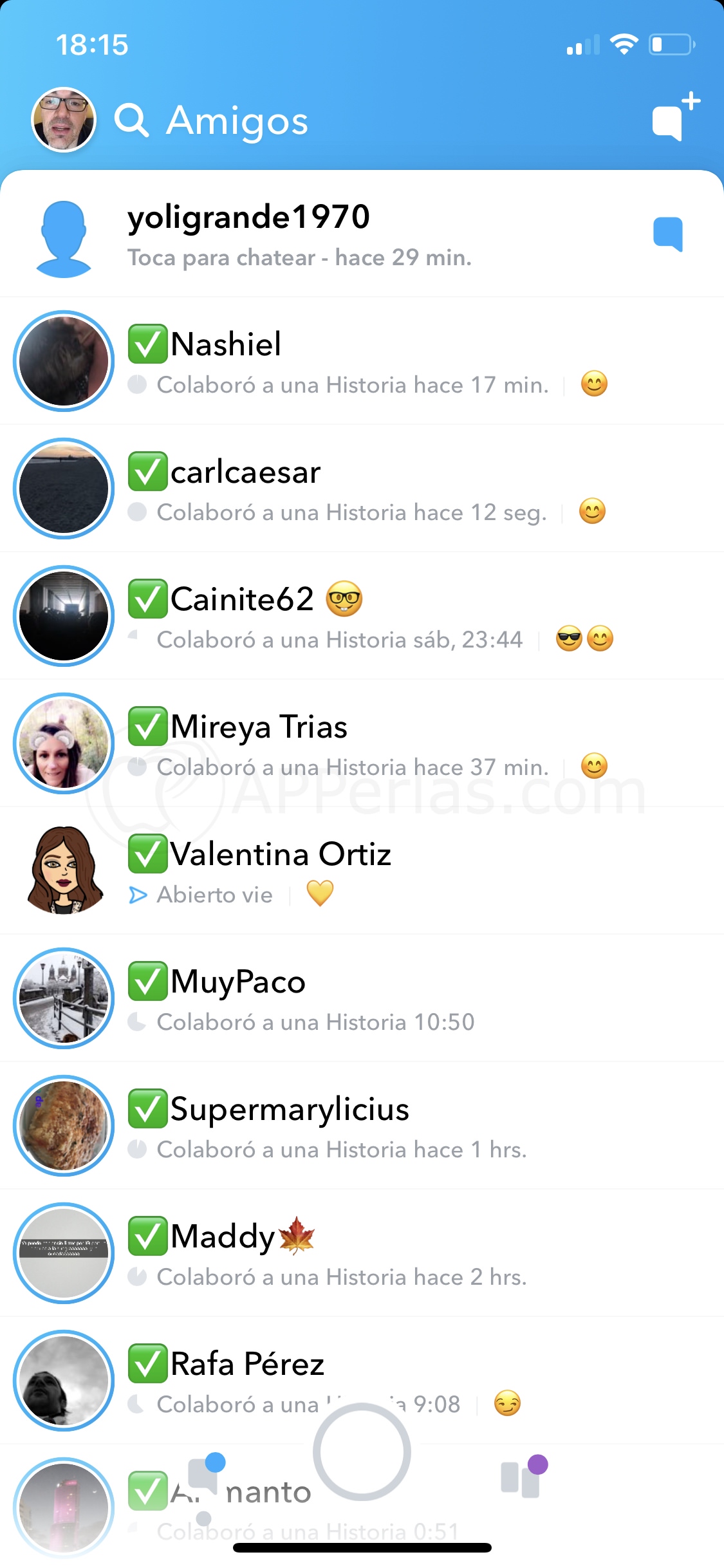Start a new chat
This screenshot has width=724, height=1568.
tap(674, 117)
